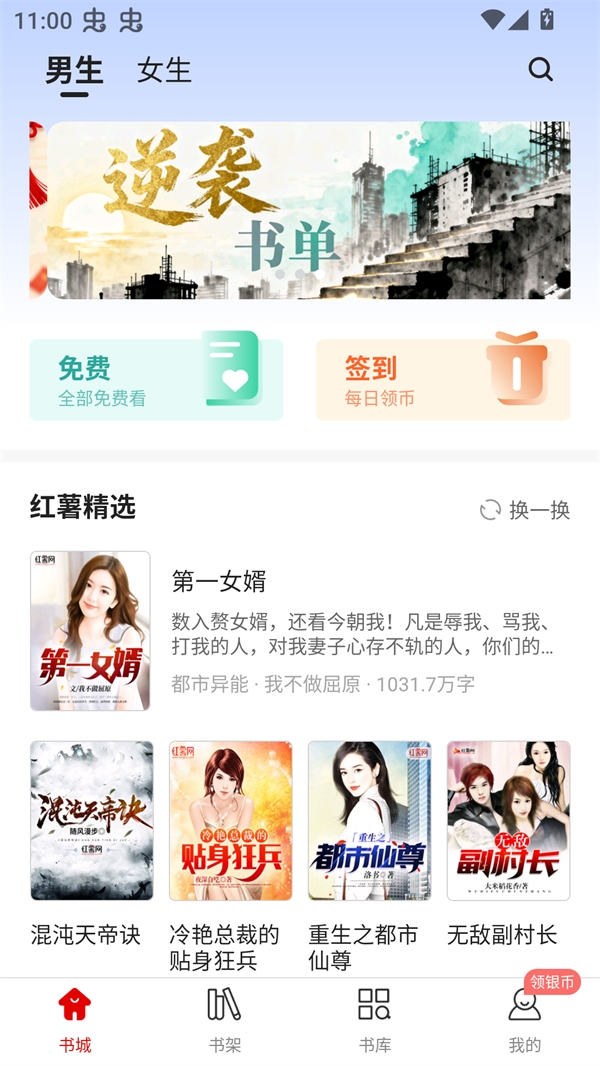The image size is (600, 1066).
Task: Switch to the 女生 tab
Action: (164, 70)
